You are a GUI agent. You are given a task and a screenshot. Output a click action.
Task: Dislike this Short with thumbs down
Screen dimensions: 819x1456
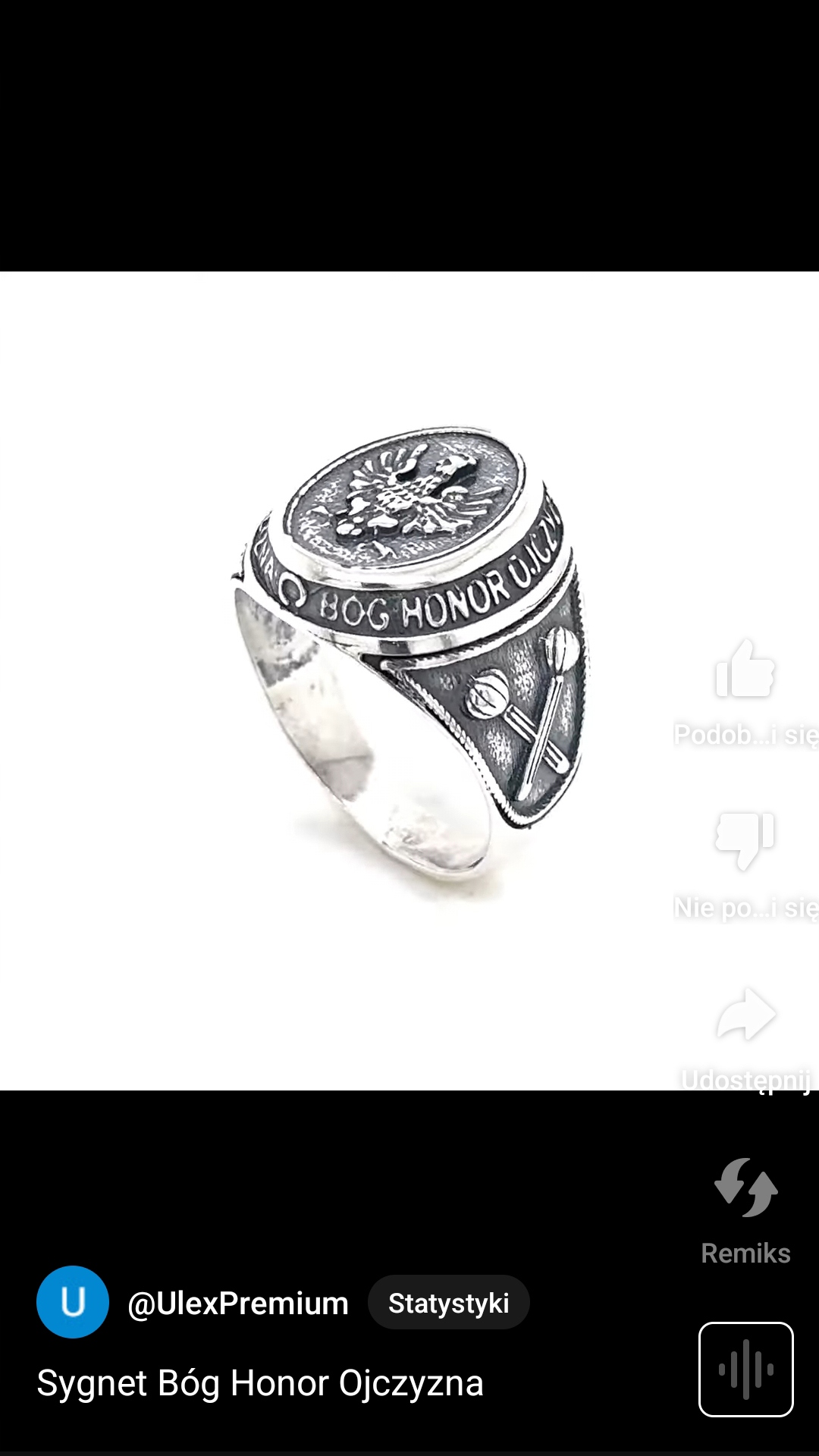pyautogui.click(x=745, y=839)
